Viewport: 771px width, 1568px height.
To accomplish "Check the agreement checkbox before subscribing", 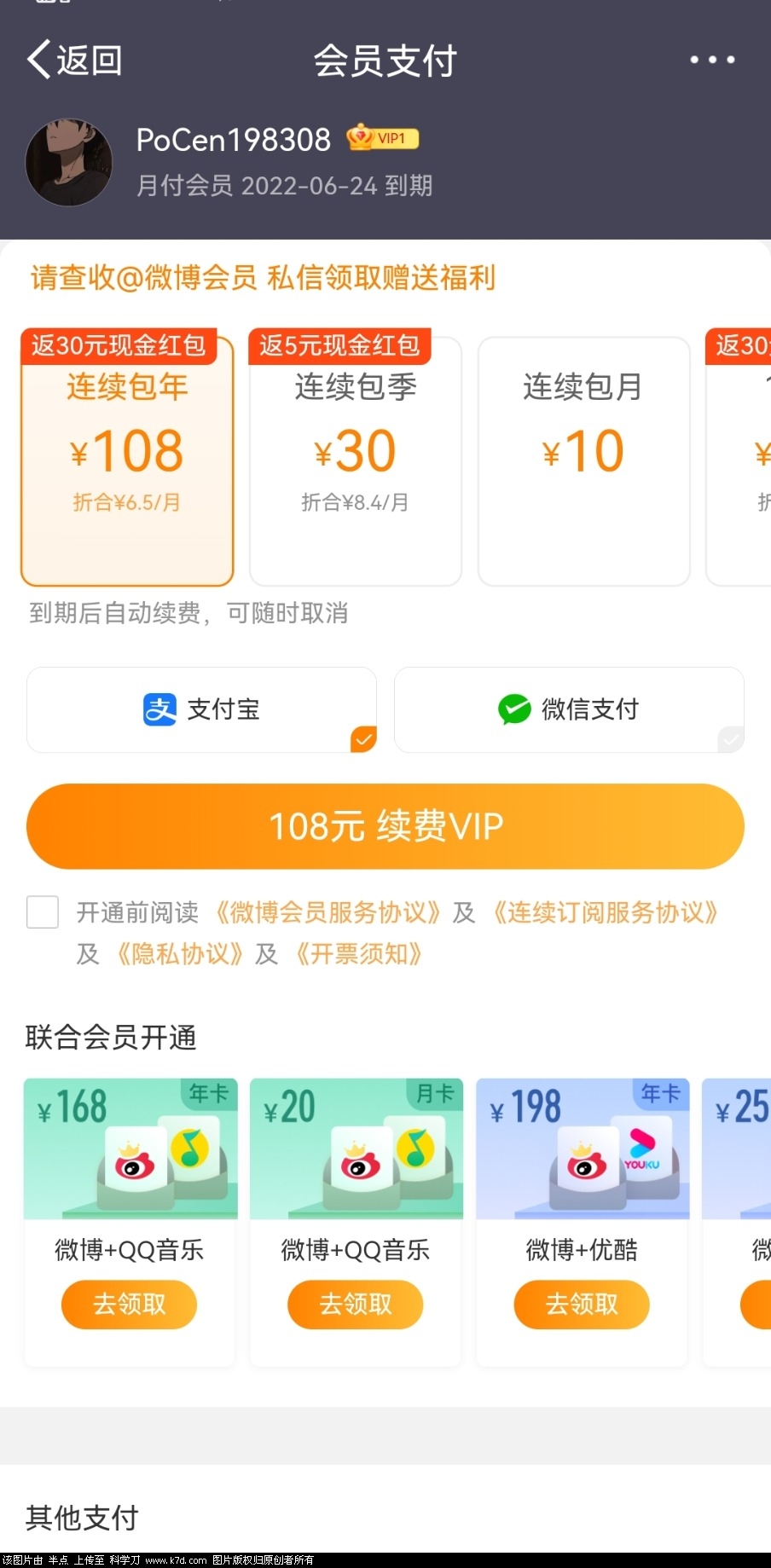I will click(43, 911).
